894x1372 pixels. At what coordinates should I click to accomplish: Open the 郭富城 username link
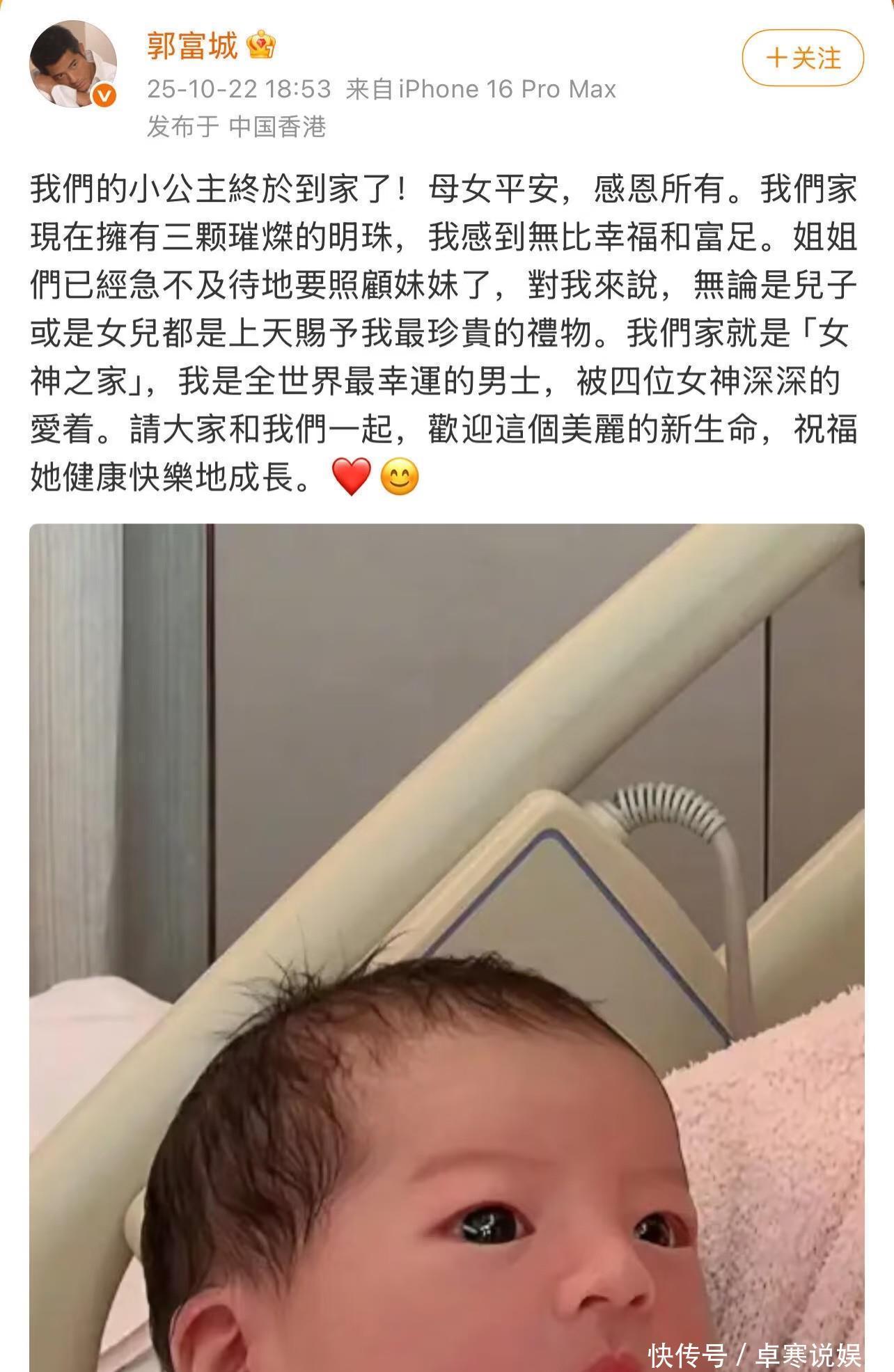pyautogui.click(x=193, y=46)
